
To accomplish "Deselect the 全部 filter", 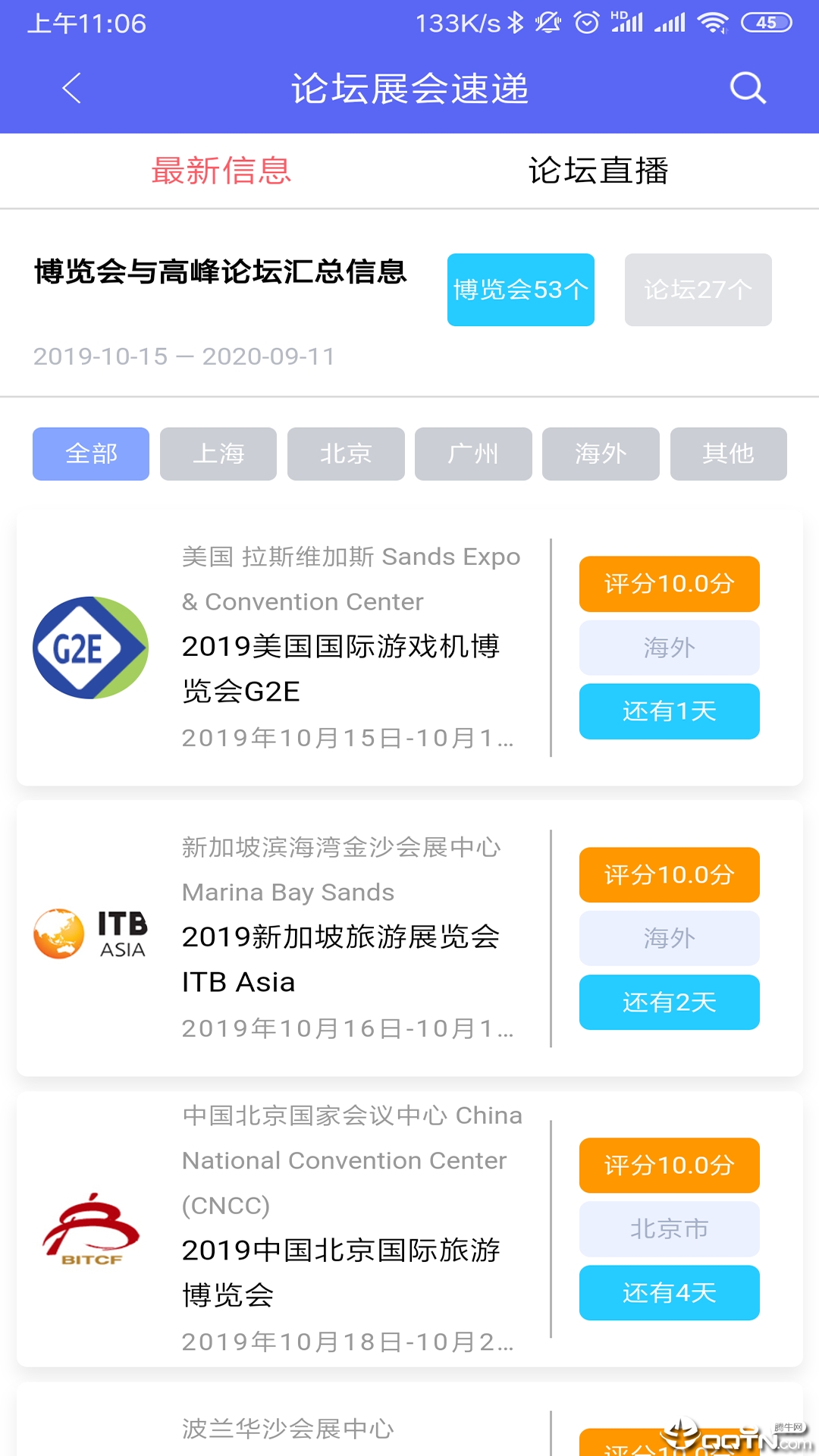I will coord(90,453).
